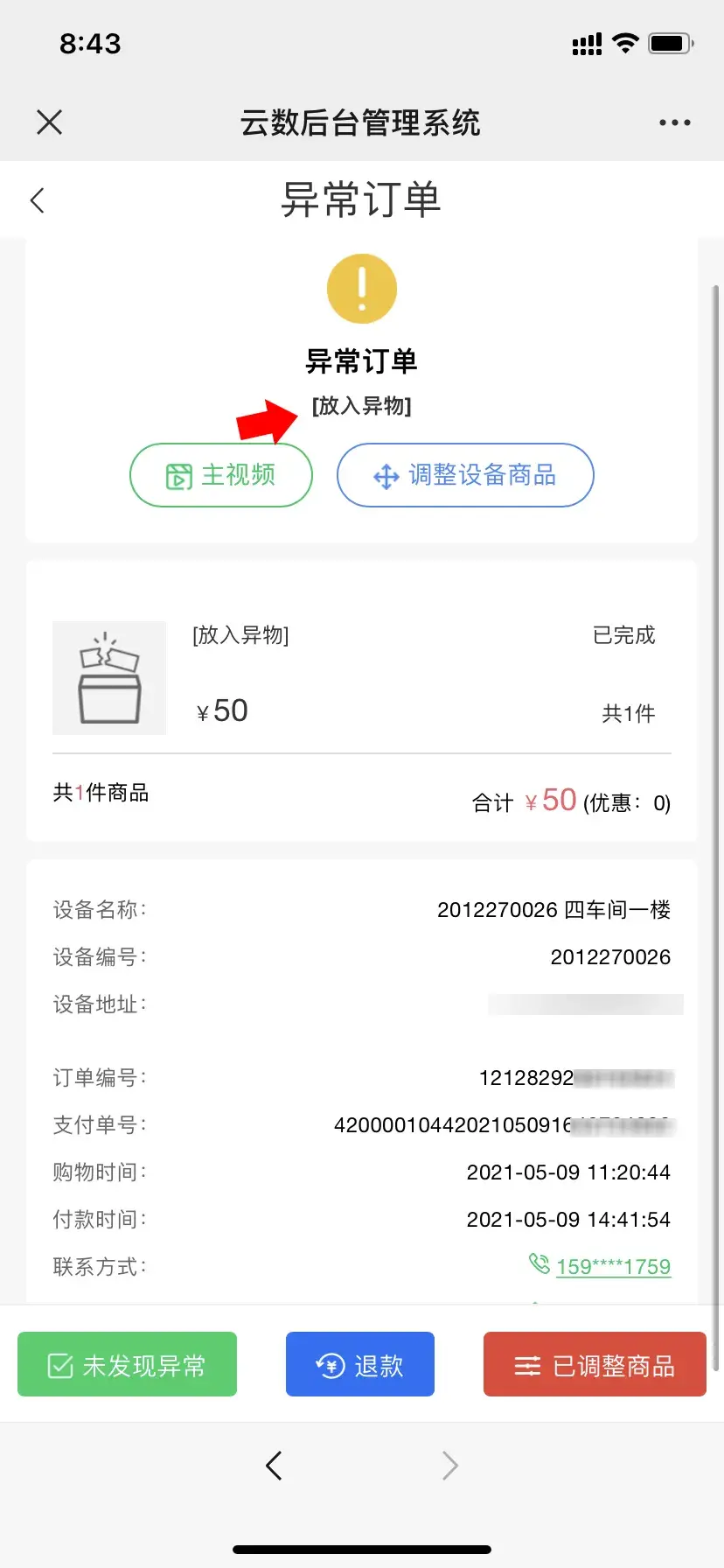The width and height of the screenshot is (724, 1568).
Task: Select the red 已调整商品 button
Action: [595, 1364]
